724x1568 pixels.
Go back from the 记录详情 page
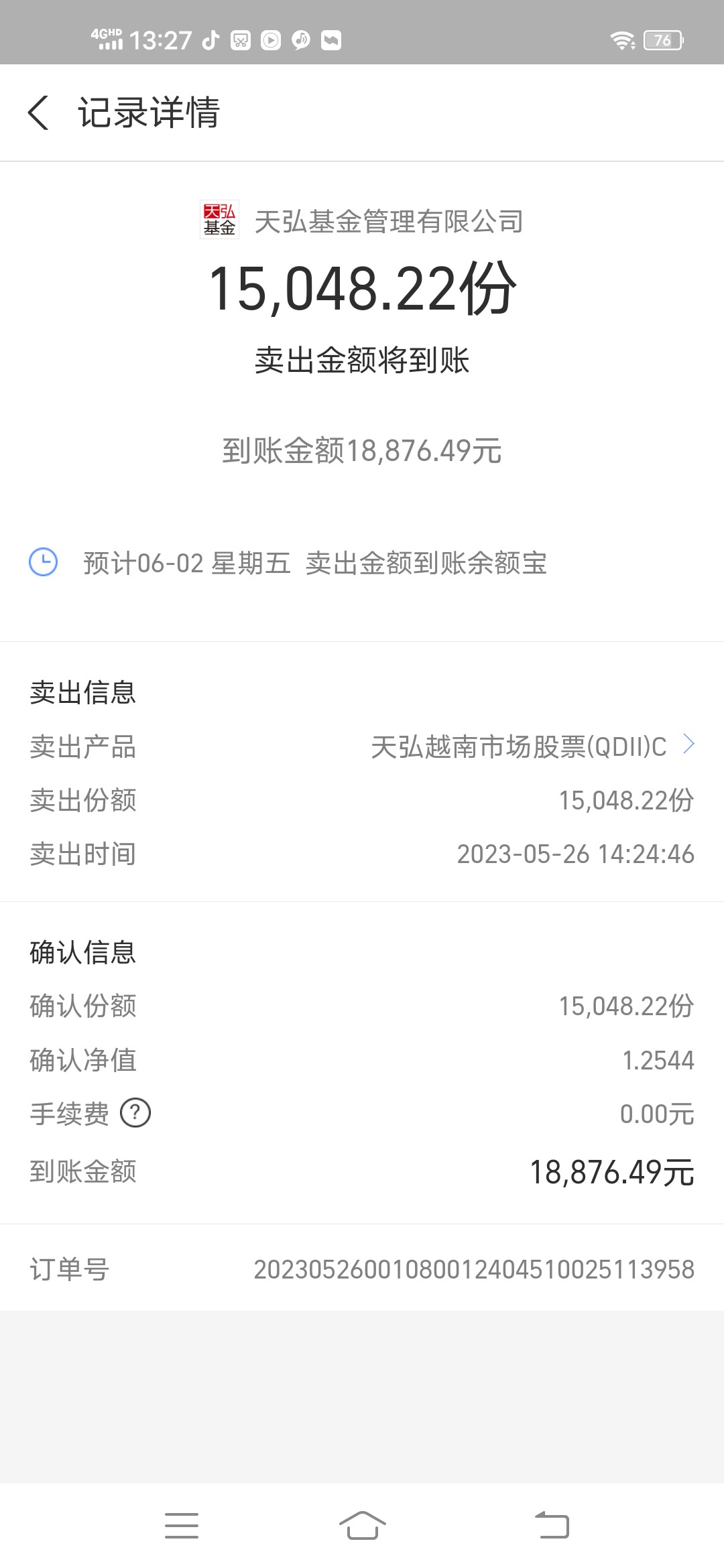point(38,113)
